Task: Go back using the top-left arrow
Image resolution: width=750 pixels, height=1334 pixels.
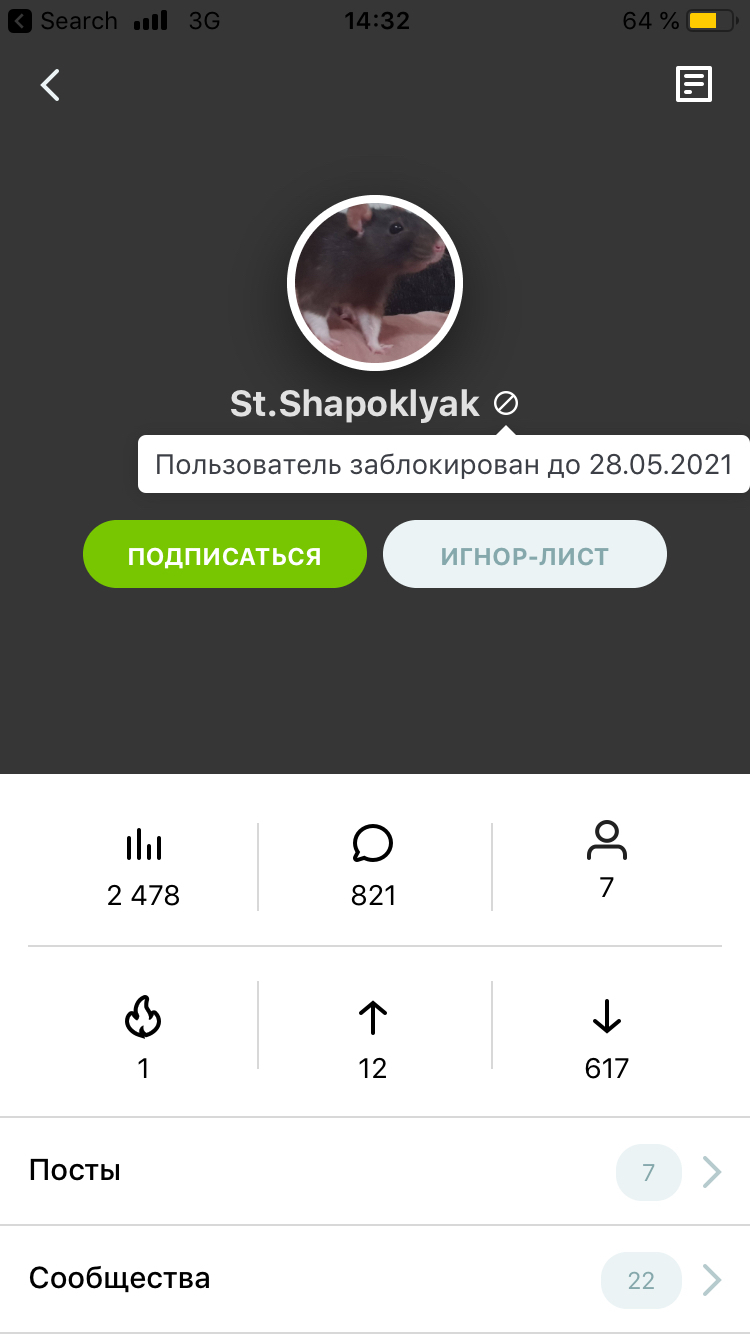Action: point(50,85)
